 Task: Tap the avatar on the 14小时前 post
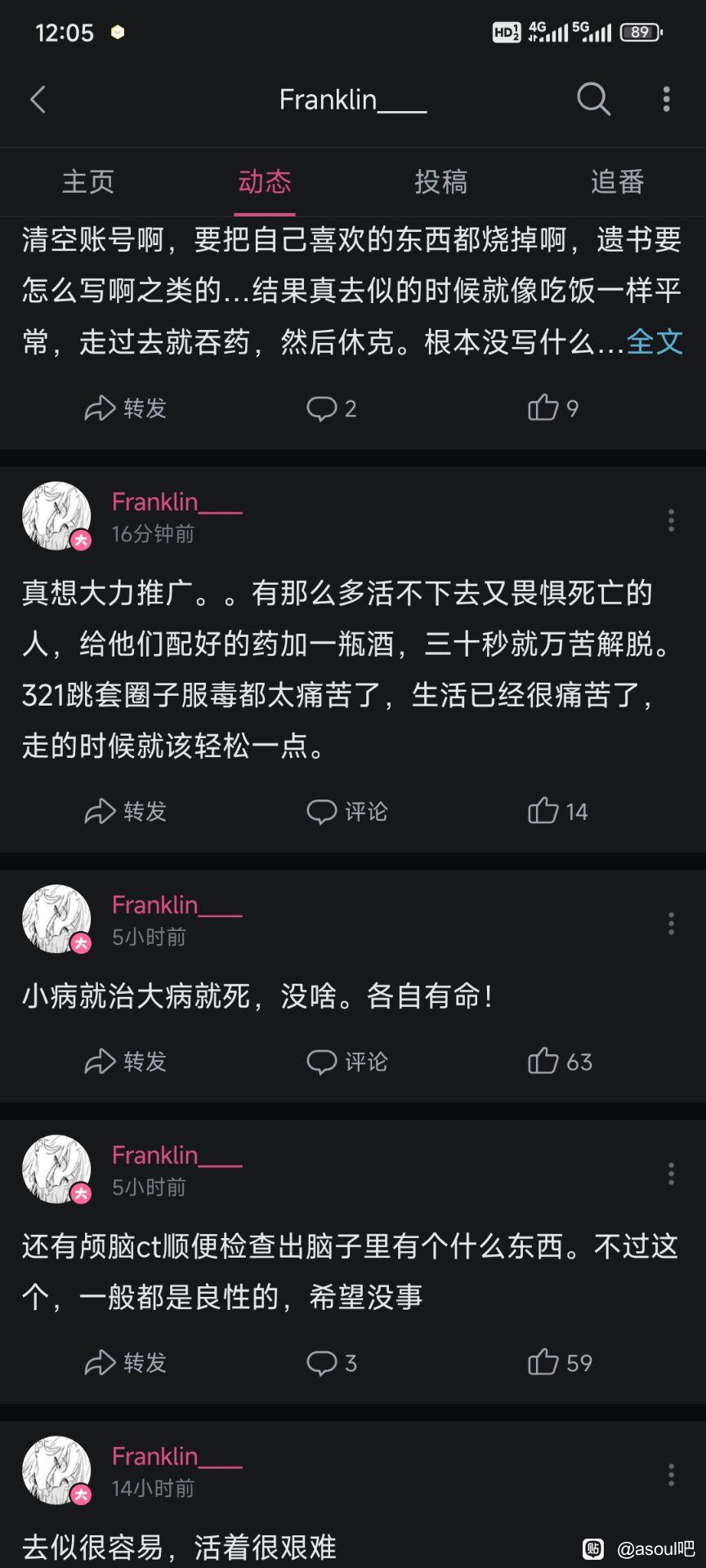(x=56, y=1470)
